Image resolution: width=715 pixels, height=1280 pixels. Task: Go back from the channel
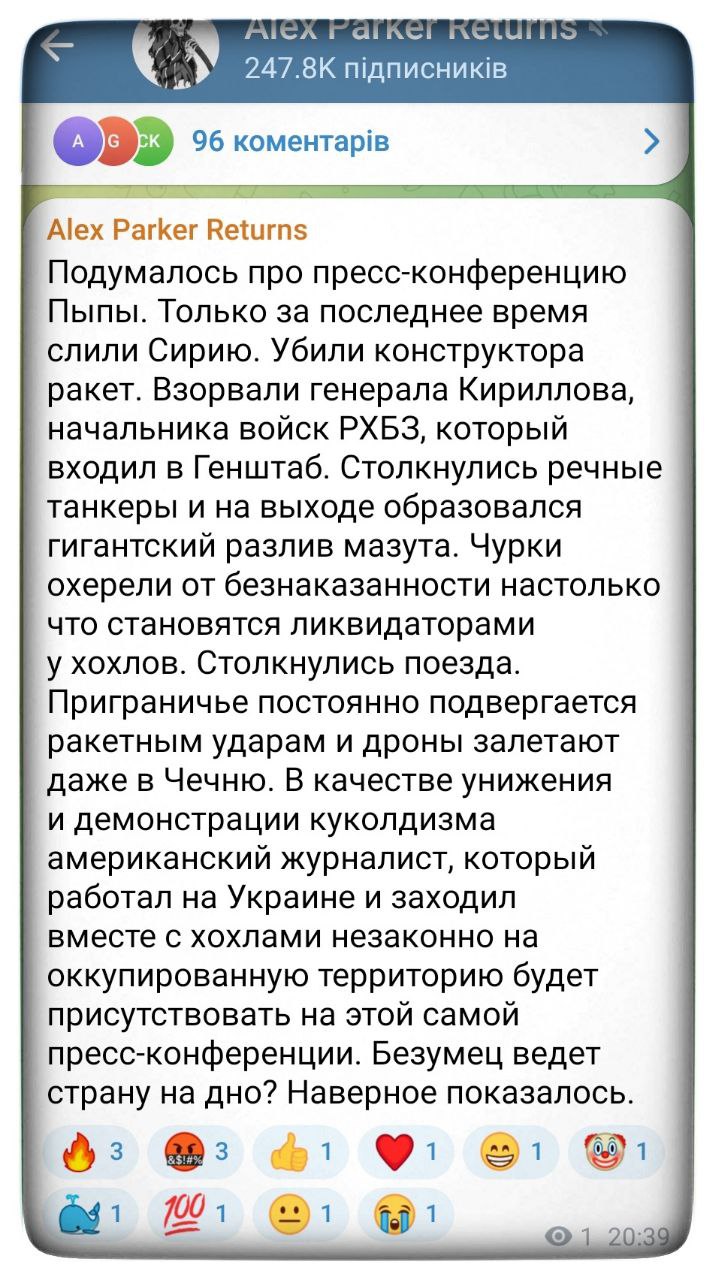click(x=58, y=45)
